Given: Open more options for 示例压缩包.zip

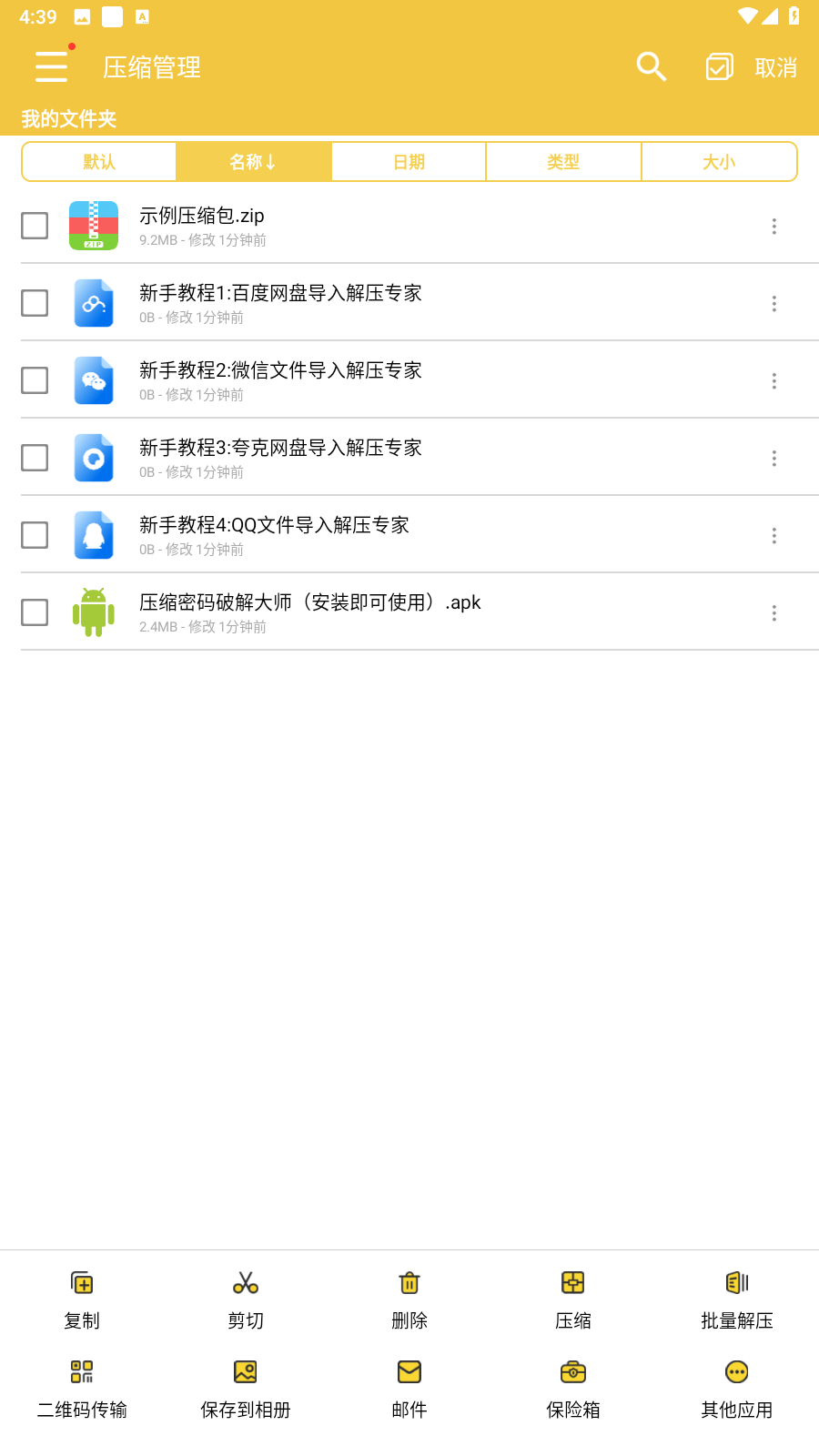Looking at the screenshot, I should coord(774,226).
